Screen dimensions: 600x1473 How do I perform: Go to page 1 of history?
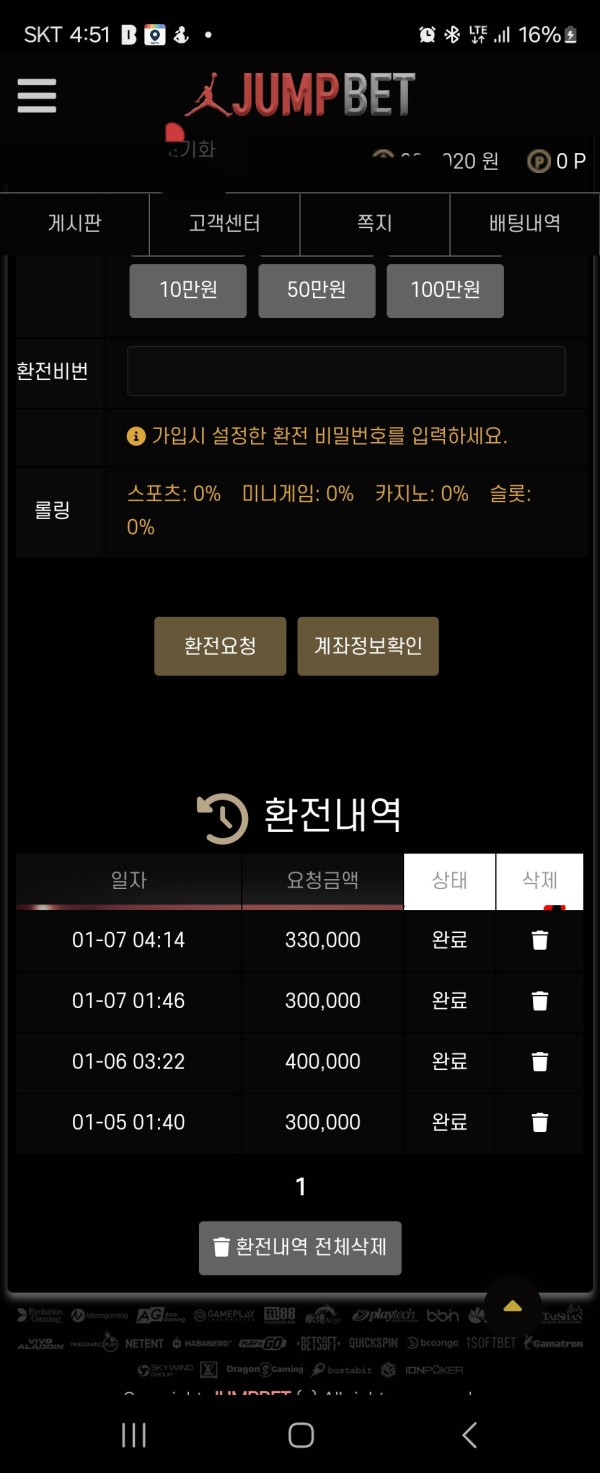pos(300,1187)
